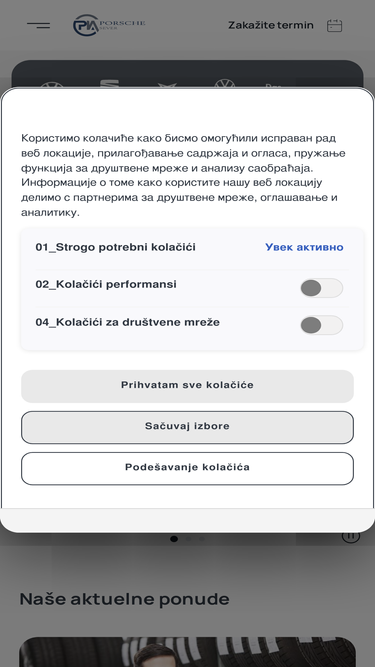Tap the Sačuvaj izbore button
Screen dimensions: 375x667
pos(188,427)
